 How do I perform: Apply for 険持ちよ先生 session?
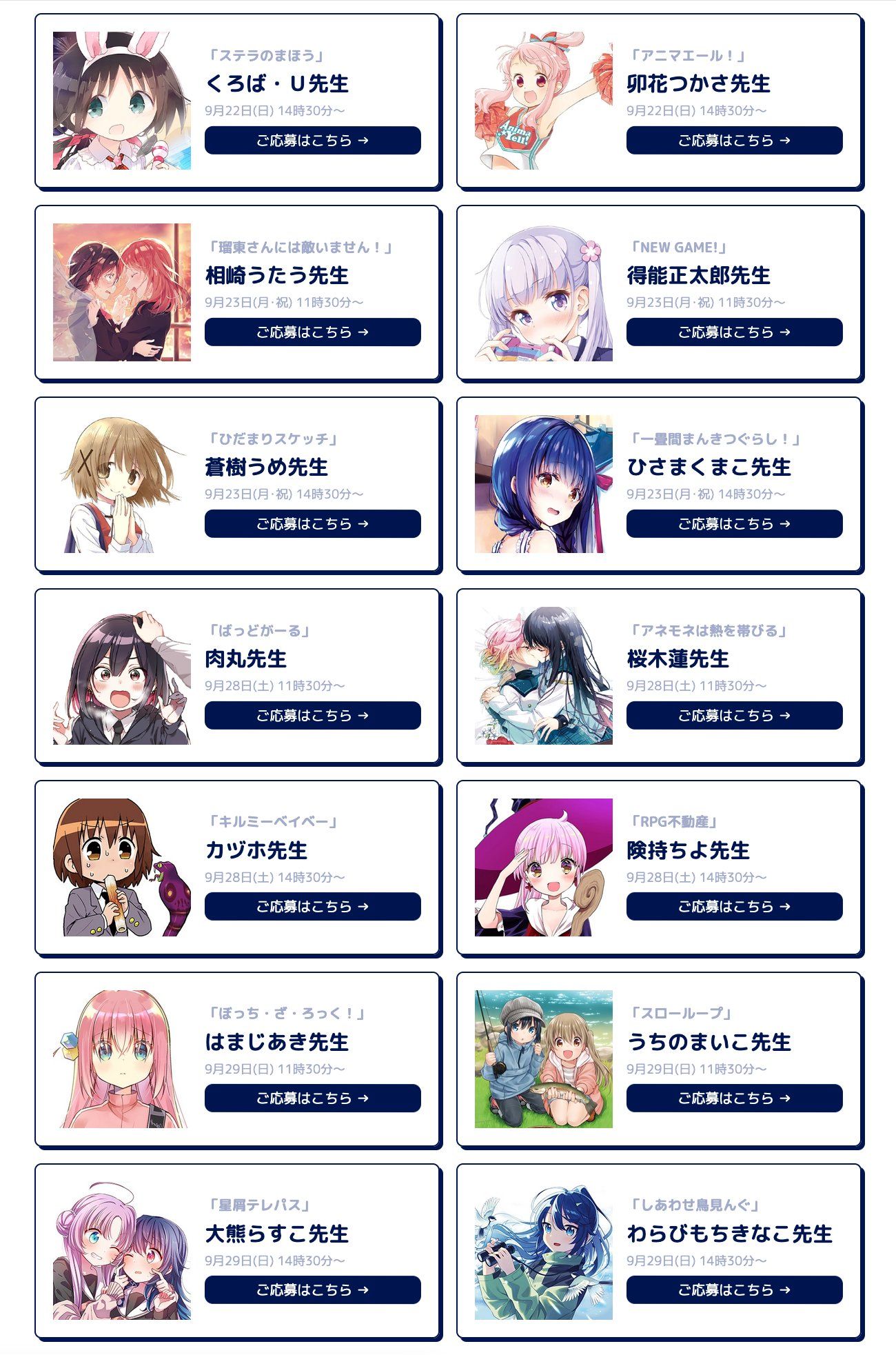tap(734, 906)
